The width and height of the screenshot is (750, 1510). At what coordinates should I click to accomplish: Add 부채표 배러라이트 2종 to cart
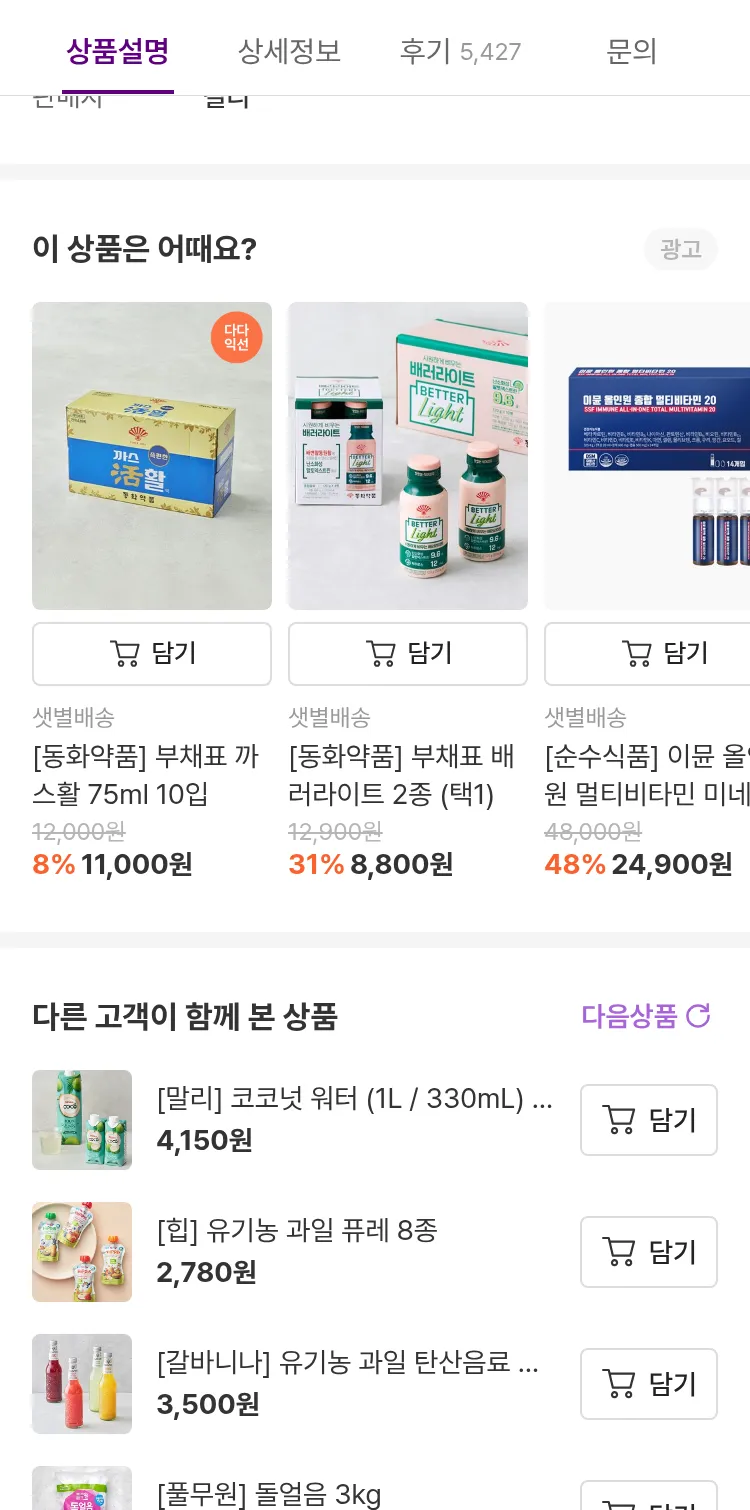click(x=408, y=654)
